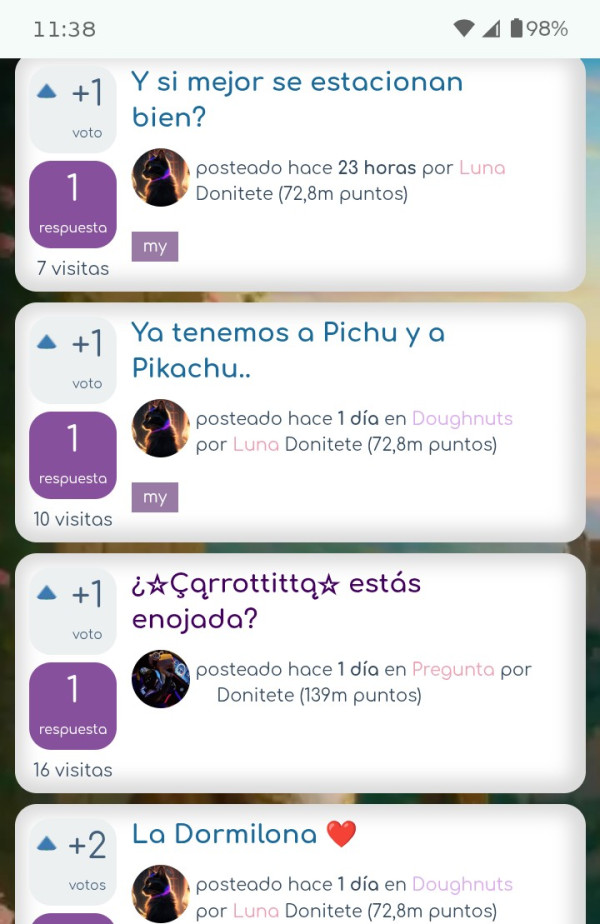Viewport: 600px width, 924px height.
Task: Open Luna's profile in the estacionan post
Action: tap(482, 168)
